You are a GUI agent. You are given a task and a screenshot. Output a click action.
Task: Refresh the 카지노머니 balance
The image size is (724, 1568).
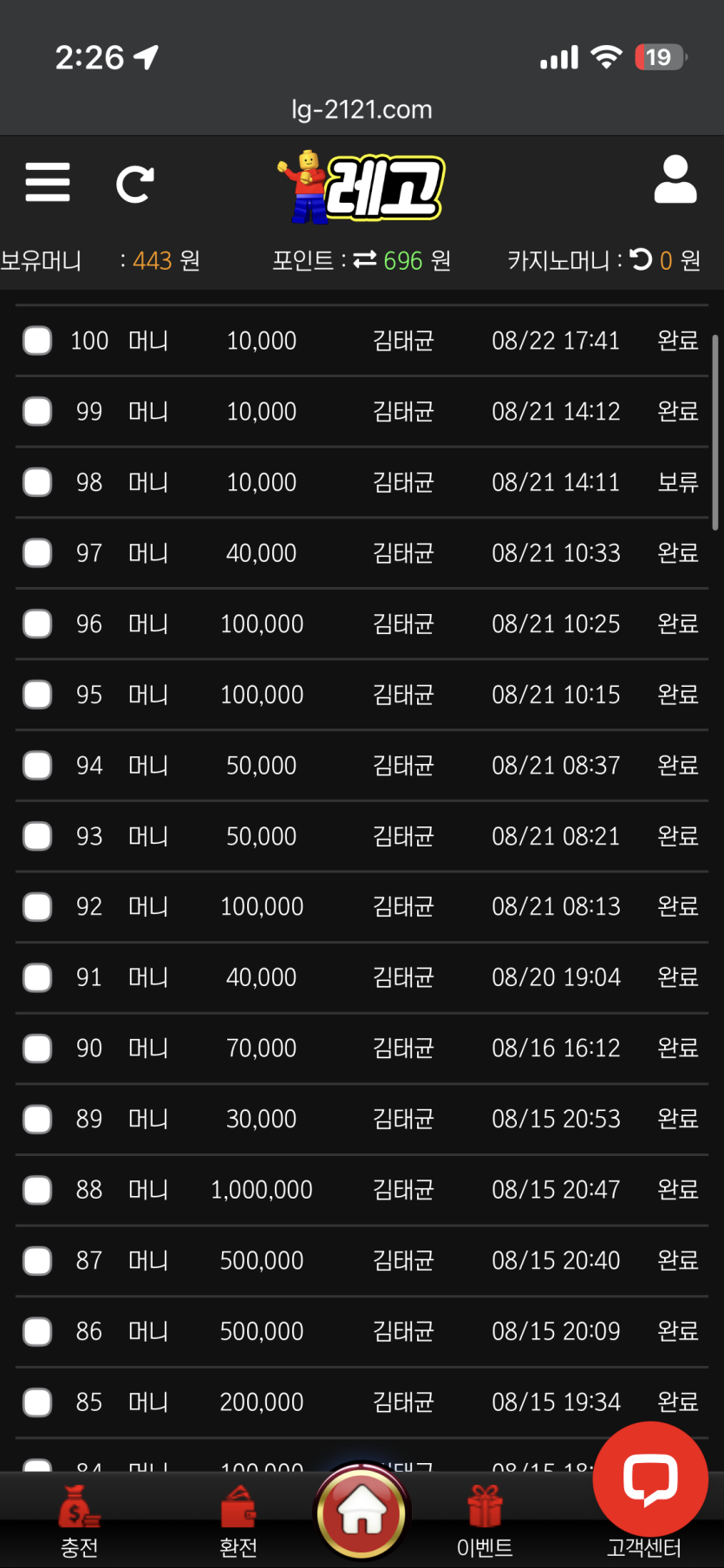click(x=641, y=259)
